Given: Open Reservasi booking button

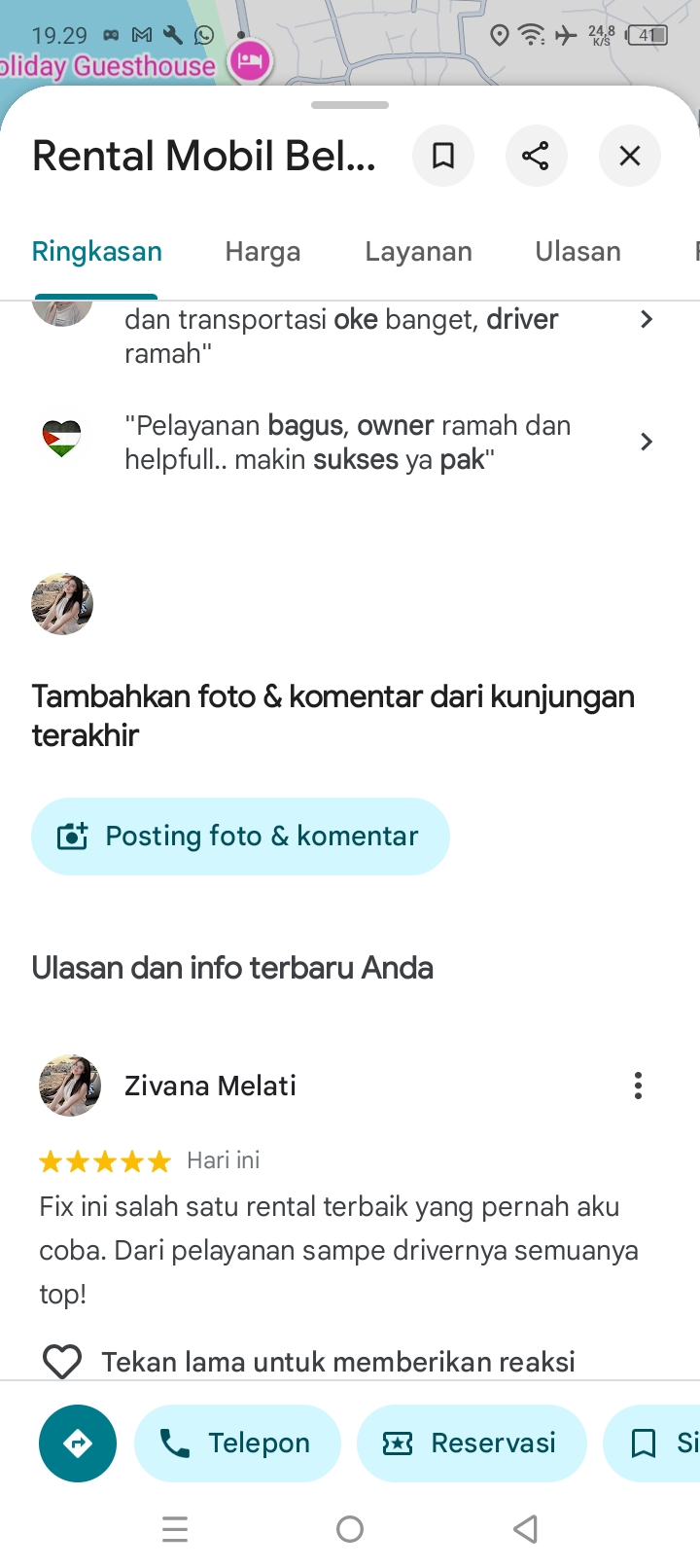Looking at the screenshot, I should [472, 1443].
